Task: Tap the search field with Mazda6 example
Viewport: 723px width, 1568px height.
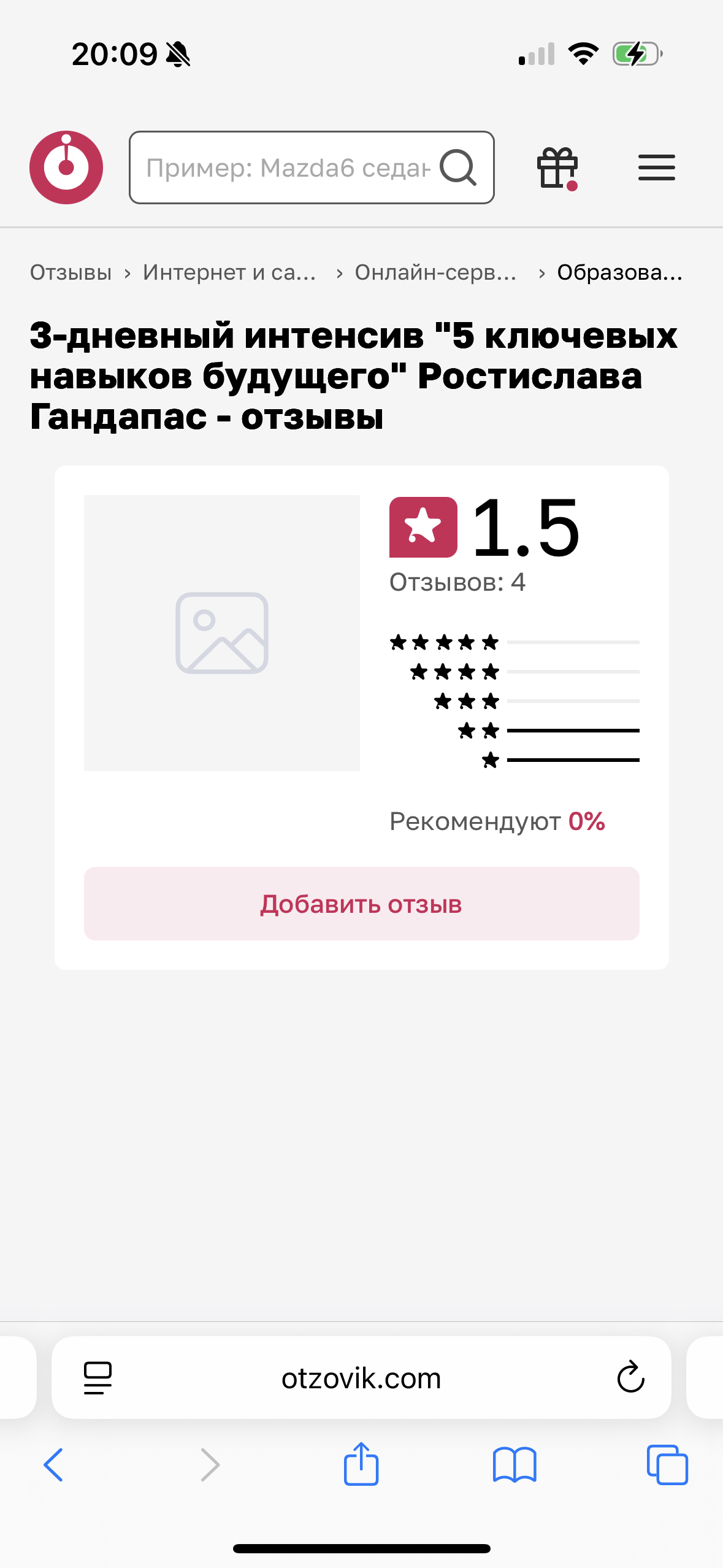Action: [312, 167]
